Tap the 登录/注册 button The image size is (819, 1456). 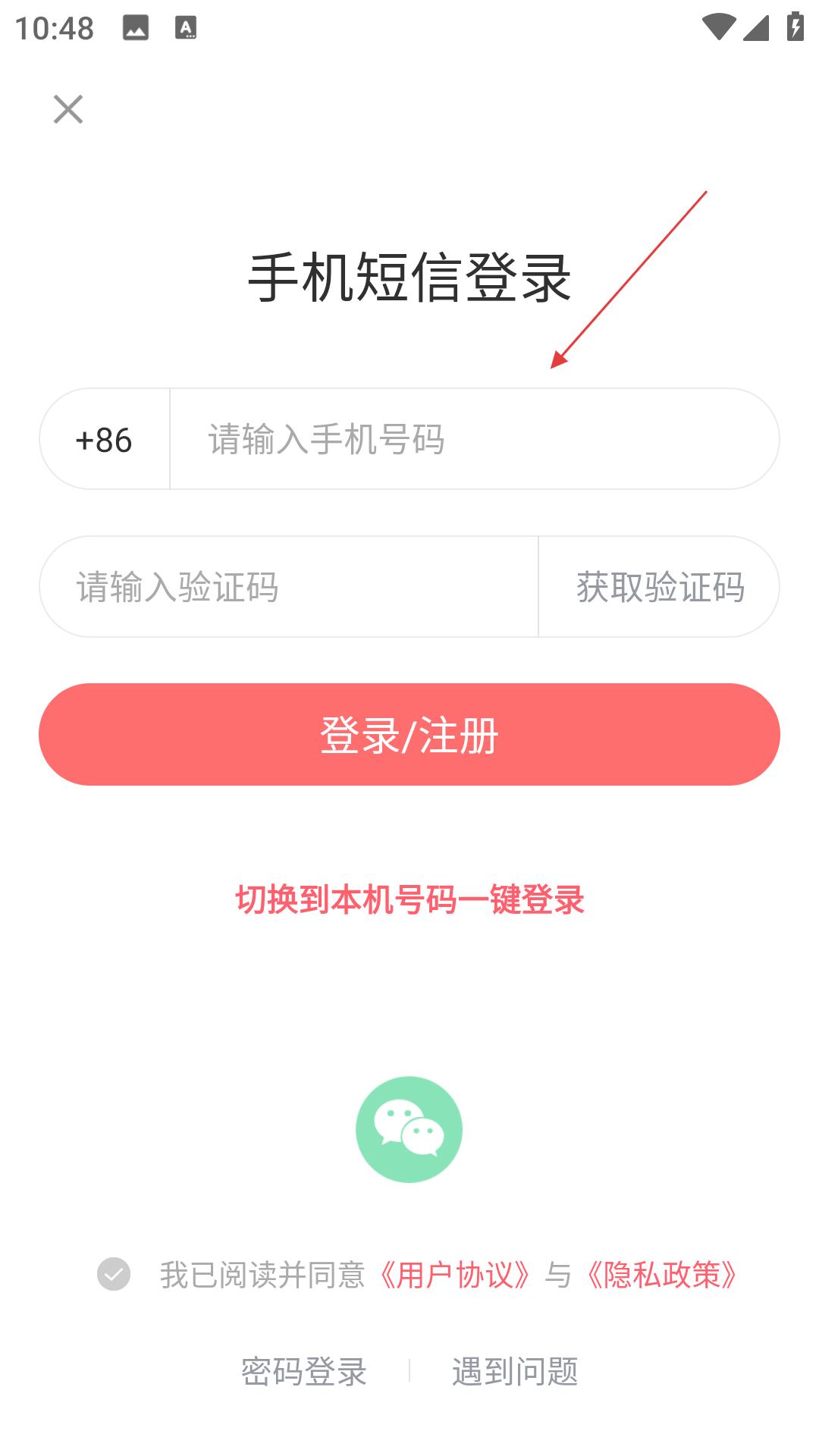(x=409, y=734)
